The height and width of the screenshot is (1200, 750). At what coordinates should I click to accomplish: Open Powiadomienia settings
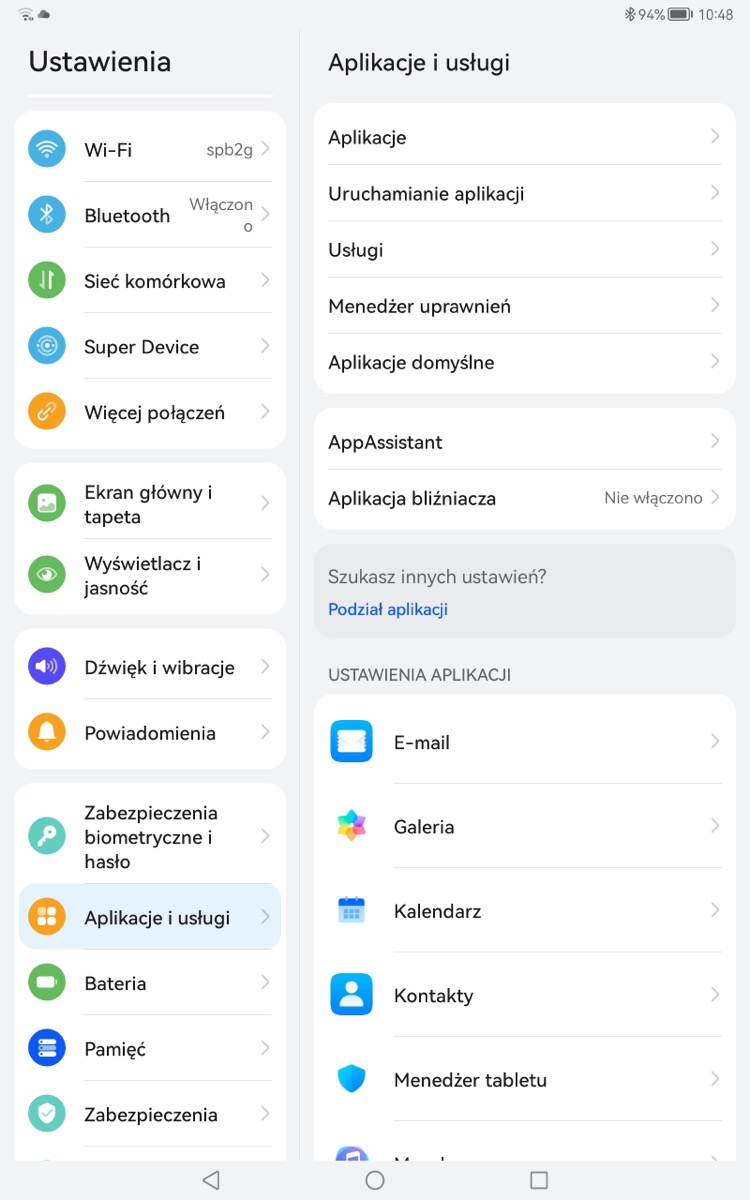[150, 733]
